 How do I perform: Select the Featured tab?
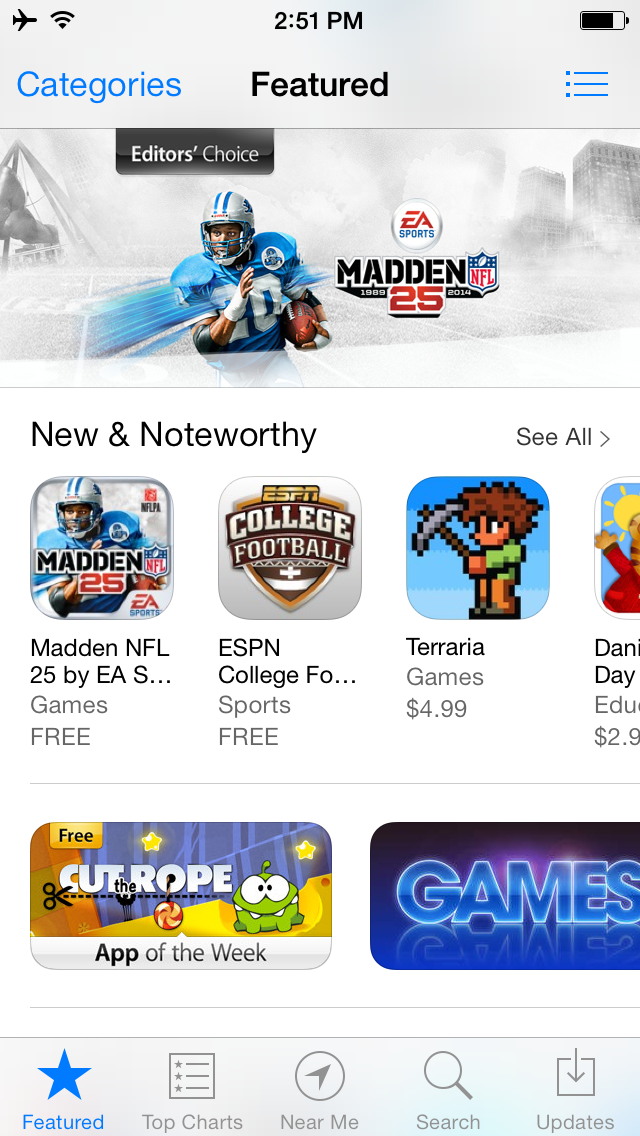64,1092
